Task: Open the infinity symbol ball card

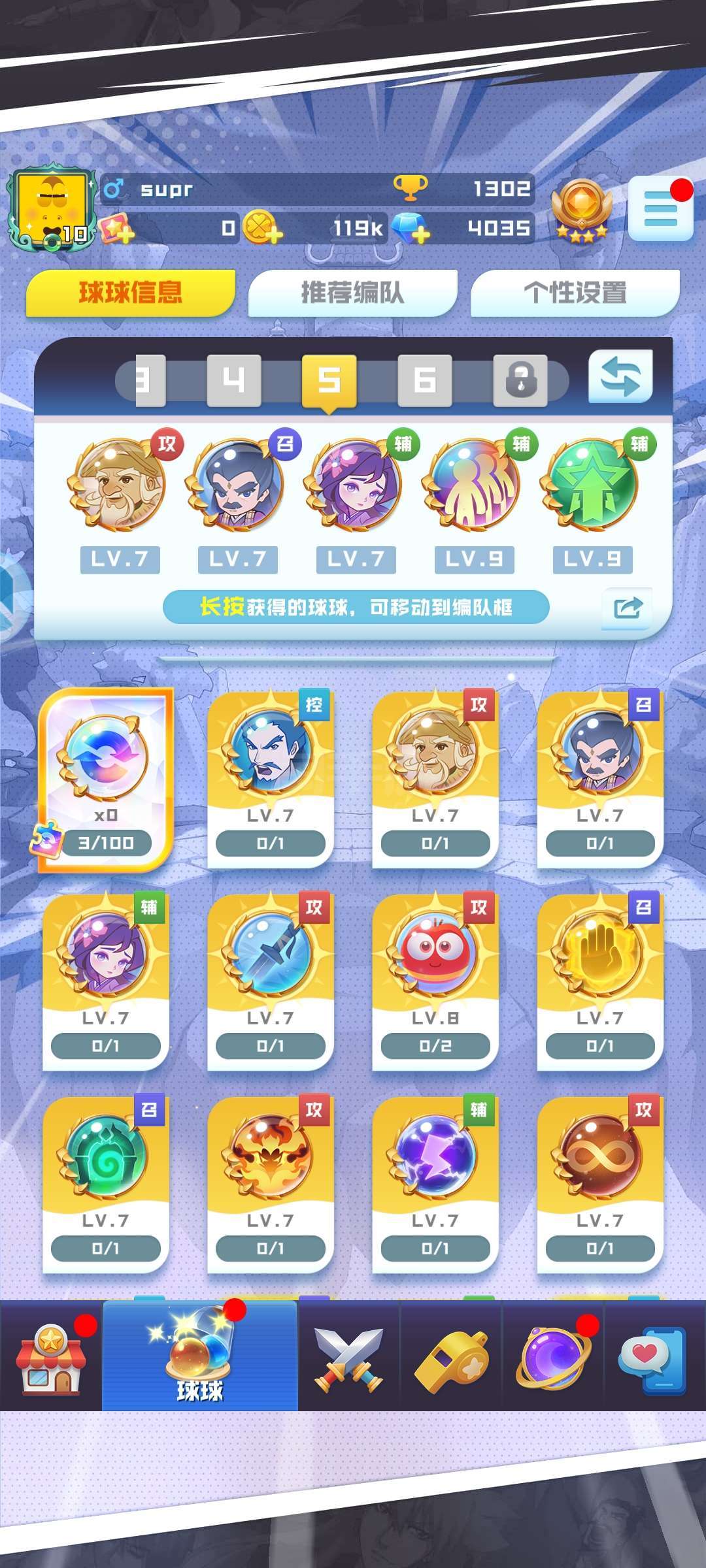Action: coord(599,1183)
